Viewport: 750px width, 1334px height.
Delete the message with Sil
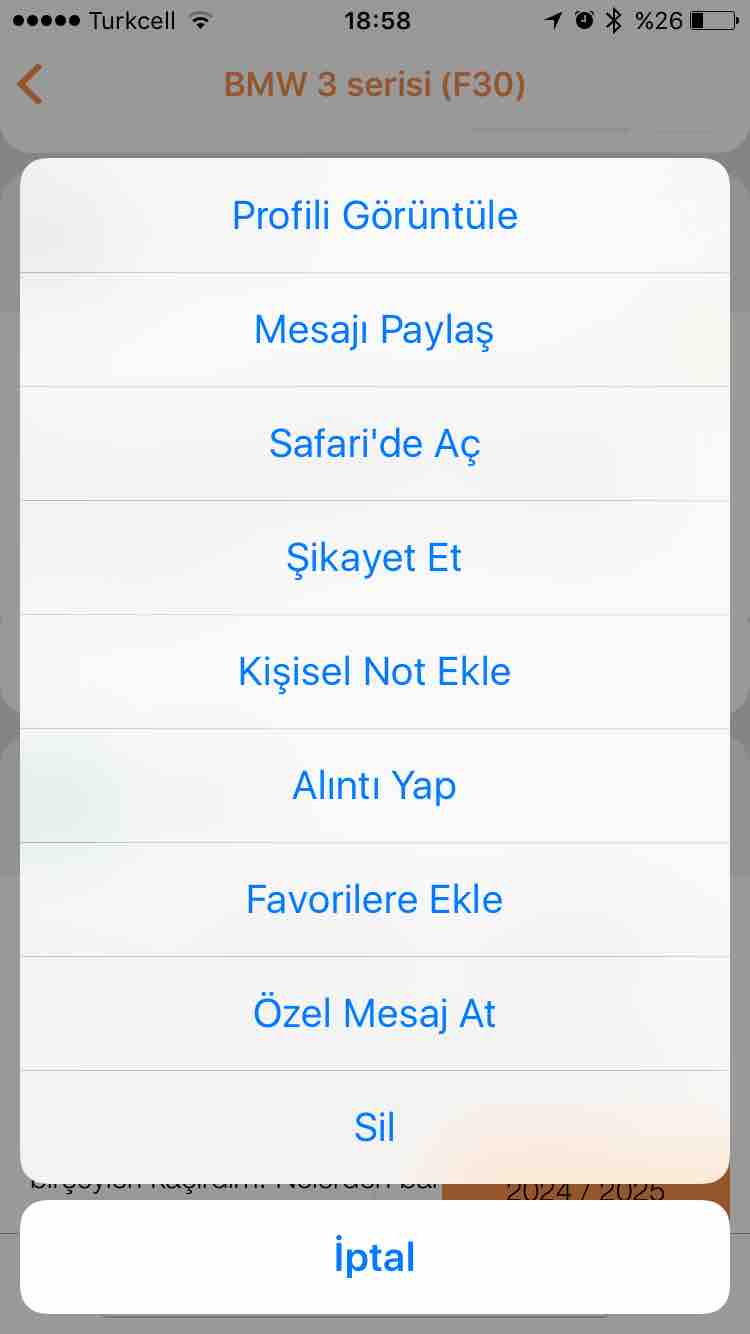click(375, 1127)
